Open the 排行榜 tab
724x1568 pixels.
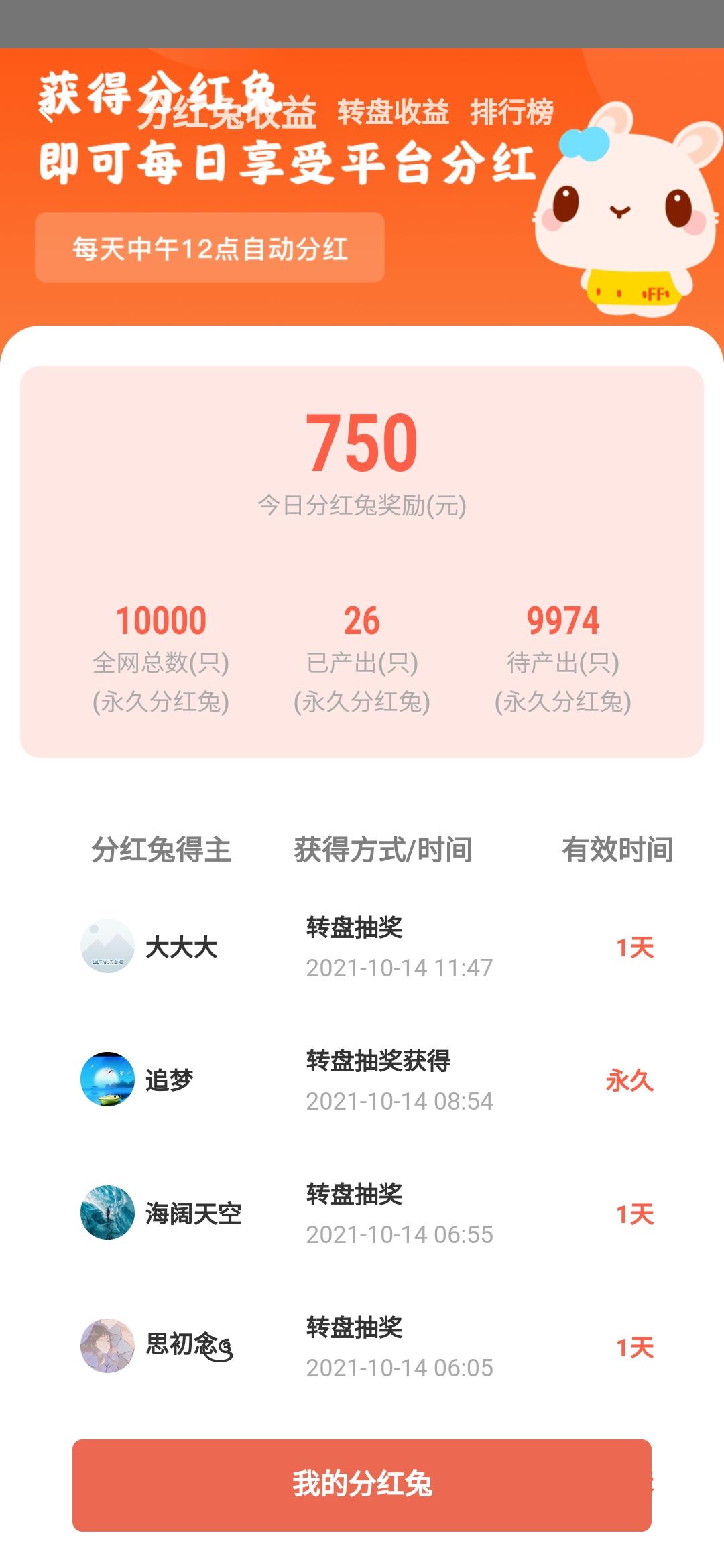coord(513,115)
